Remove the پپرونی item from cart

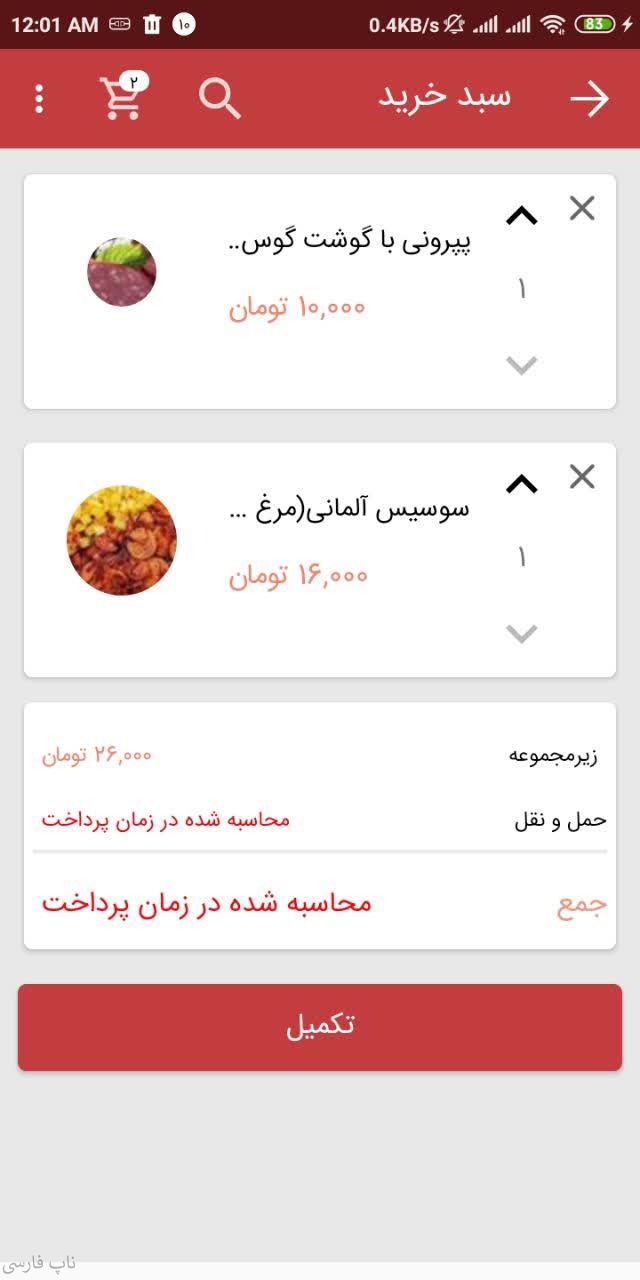click(x=582, y=208)
